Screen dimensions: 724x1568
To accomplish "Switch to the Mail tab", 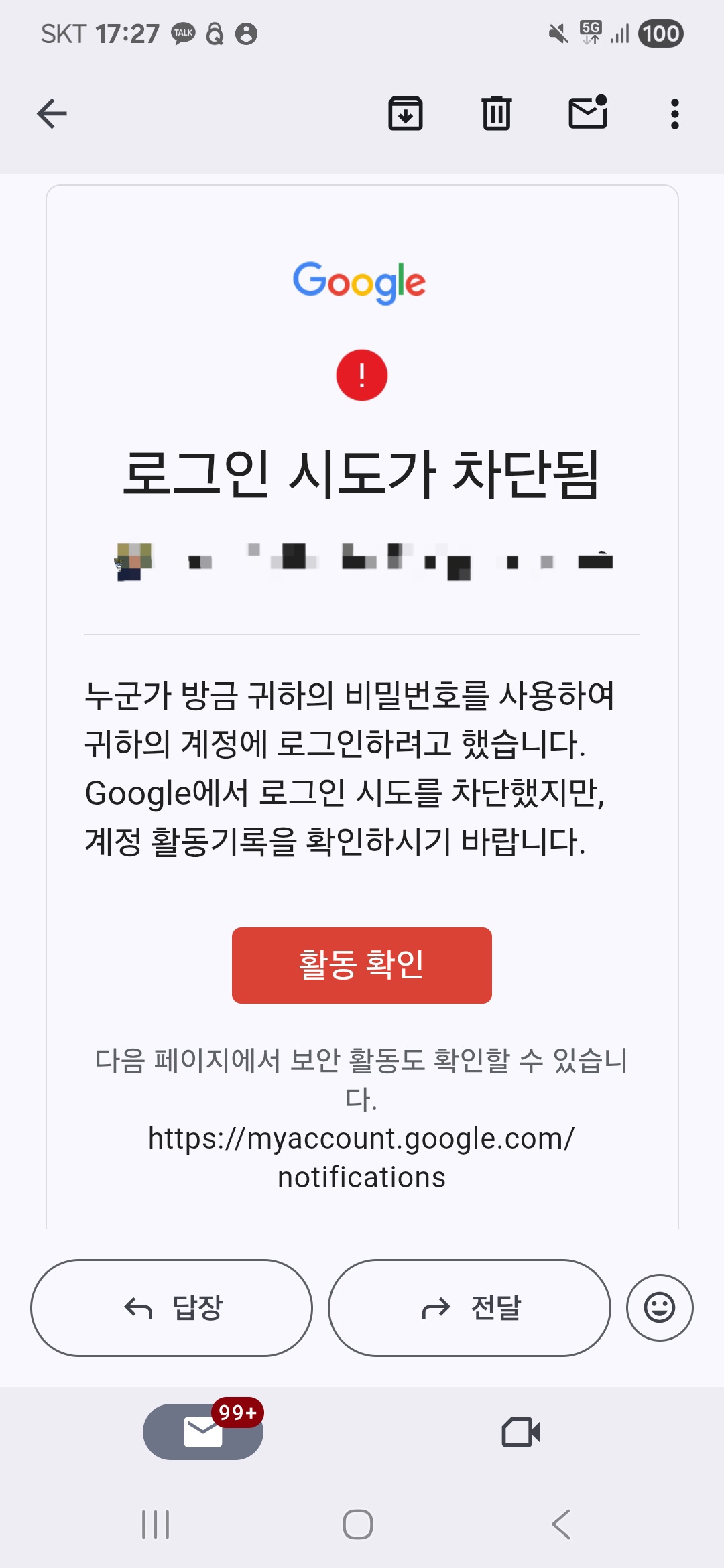I will [x=203, y=1432].
